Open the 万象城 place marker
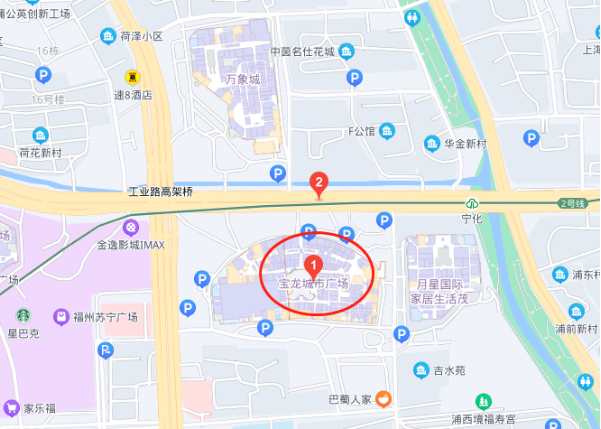Viewport: 601px width, 429px height. tap(243, 78)
